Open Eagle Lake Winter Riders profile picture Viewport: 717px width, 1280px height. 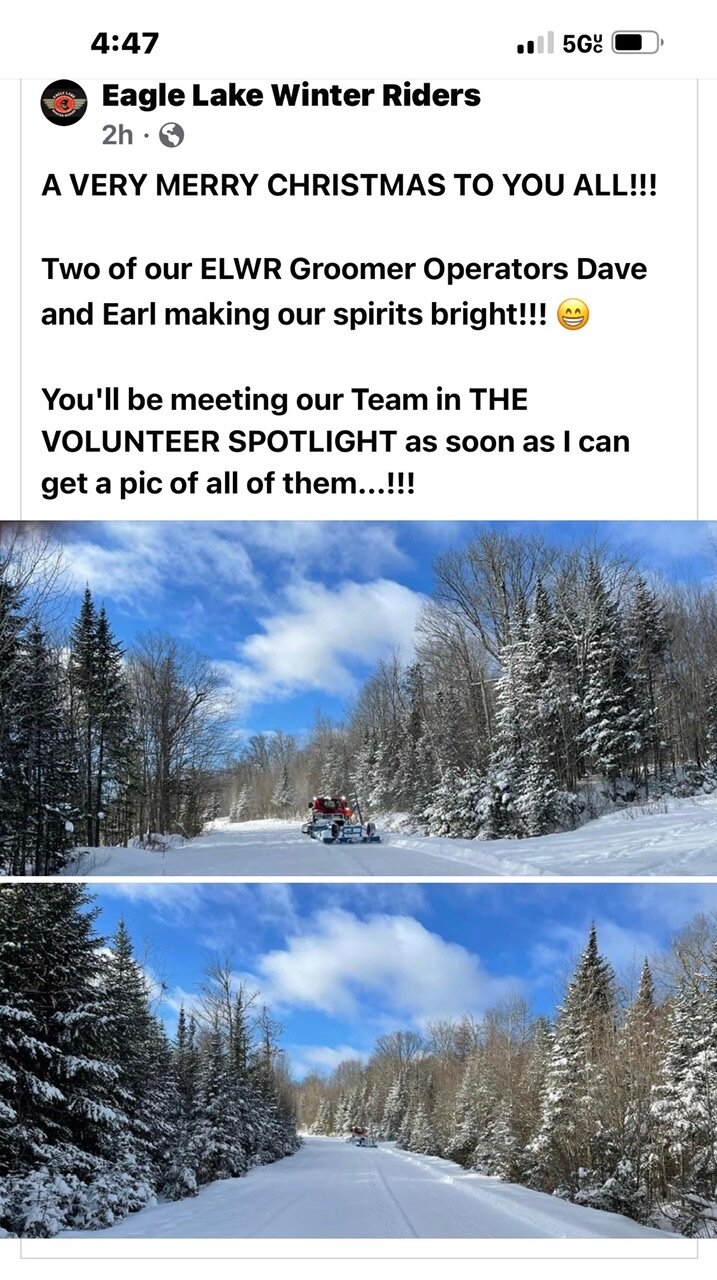pos(64,102)
